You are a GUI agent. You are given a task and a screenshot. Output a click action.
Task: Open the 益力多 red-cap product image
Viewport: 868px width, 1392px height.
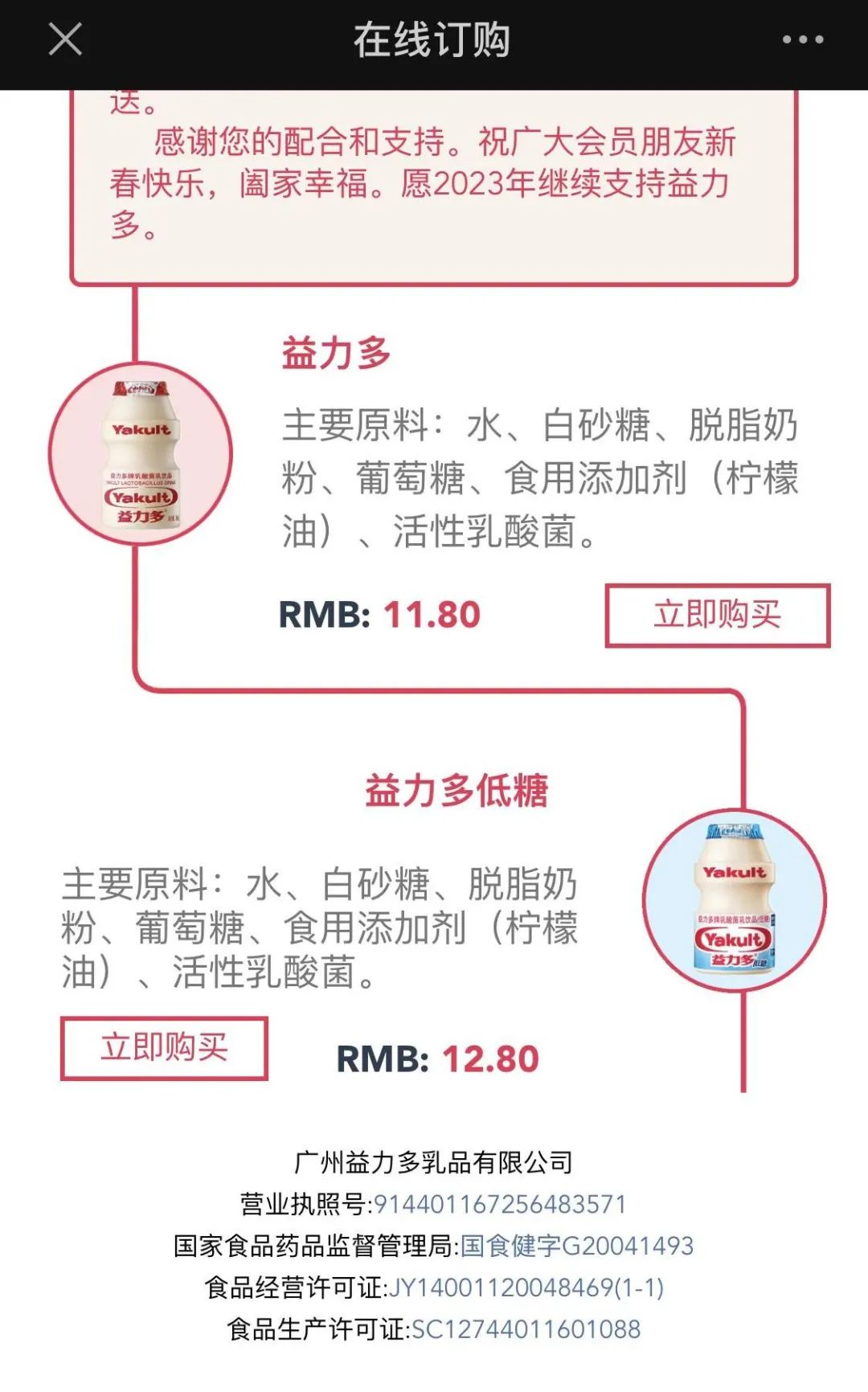(x=141, y=454)
